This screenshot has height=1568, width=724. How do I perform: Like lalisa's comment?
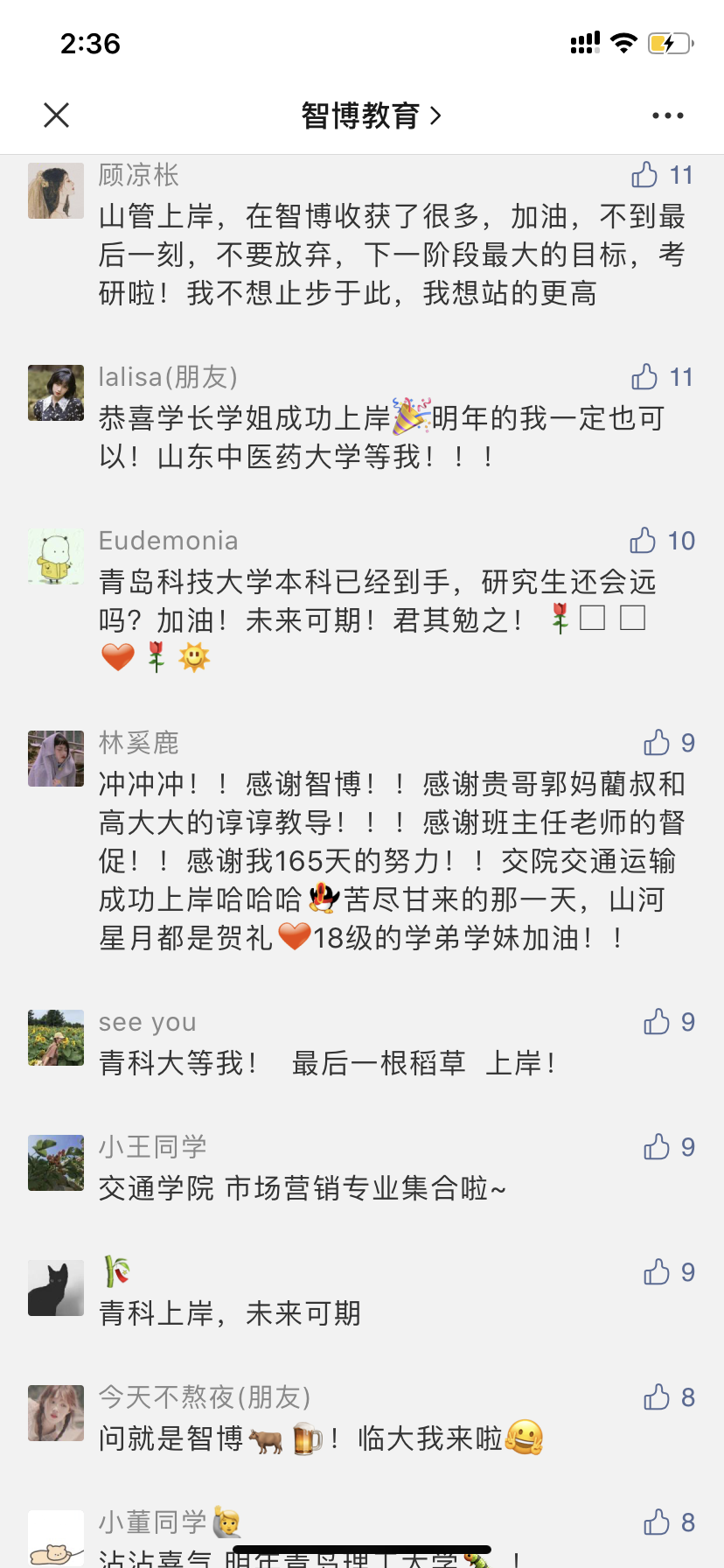pyautogui.click(x=645, y=377)
